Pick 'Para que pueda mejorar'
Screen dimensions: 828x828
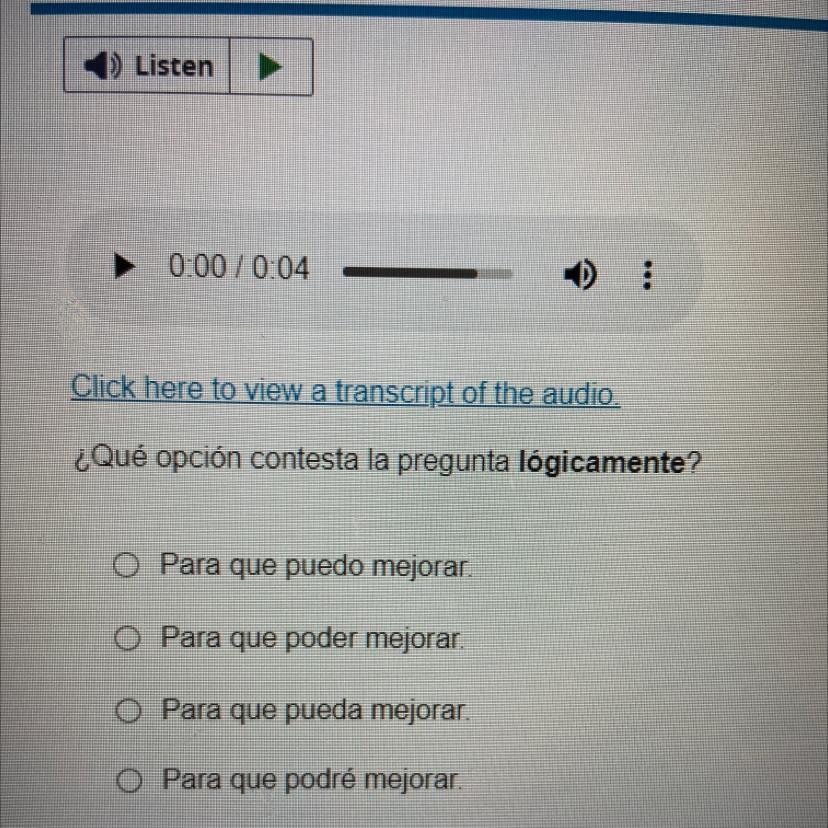tap(125, 711)
